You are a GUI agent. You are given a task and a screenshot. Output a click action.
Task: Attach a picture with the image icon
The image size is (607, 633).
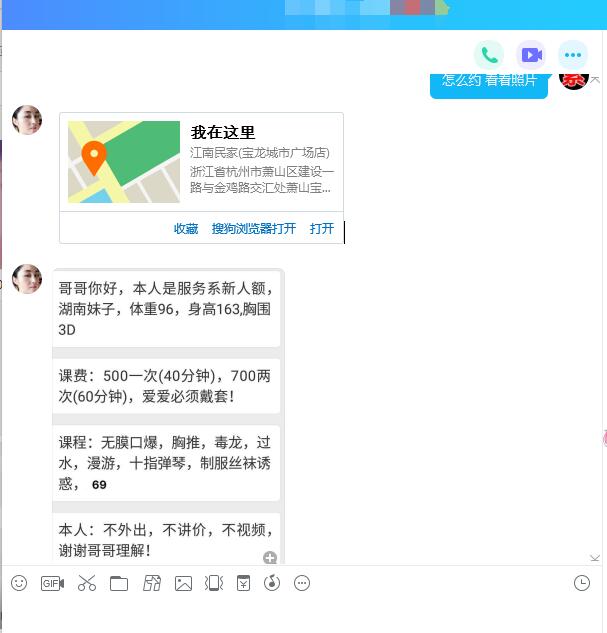click(x=183, y=583)
